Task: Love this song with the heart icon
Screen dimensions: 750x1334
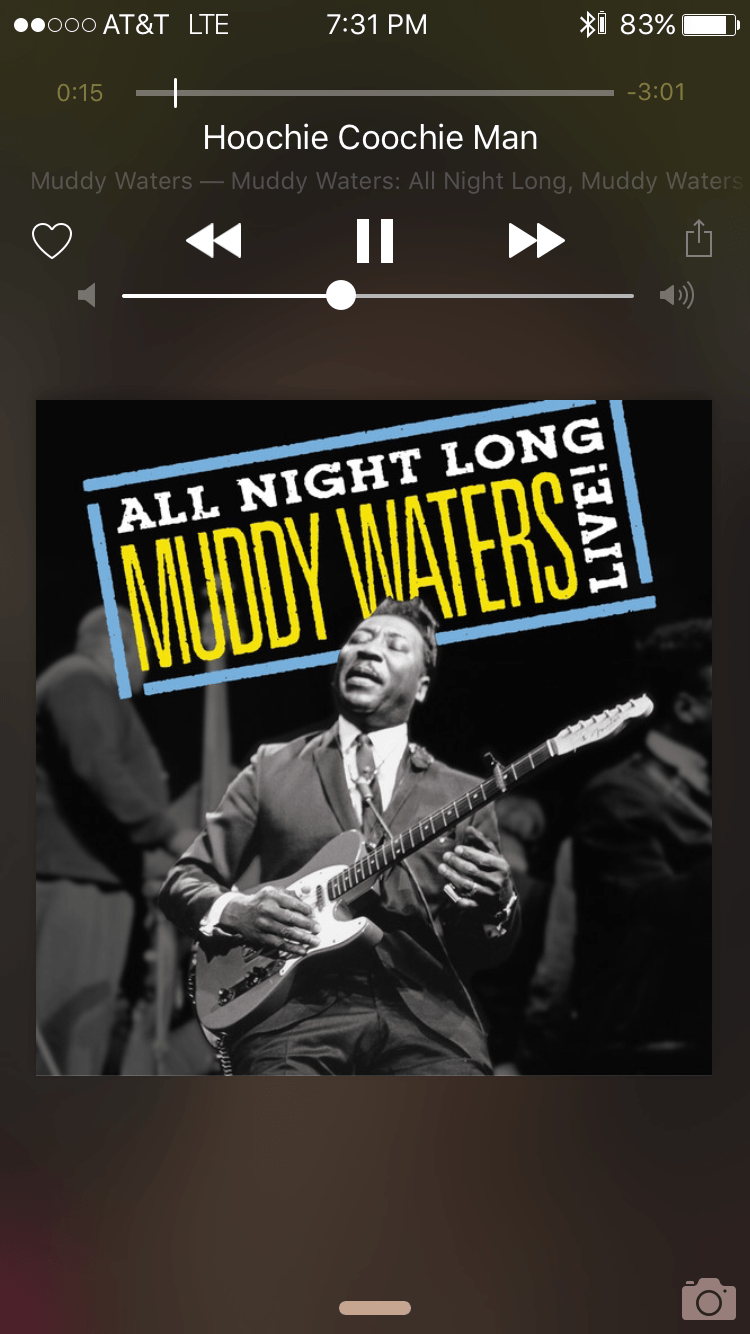Action: coord(52,241)
